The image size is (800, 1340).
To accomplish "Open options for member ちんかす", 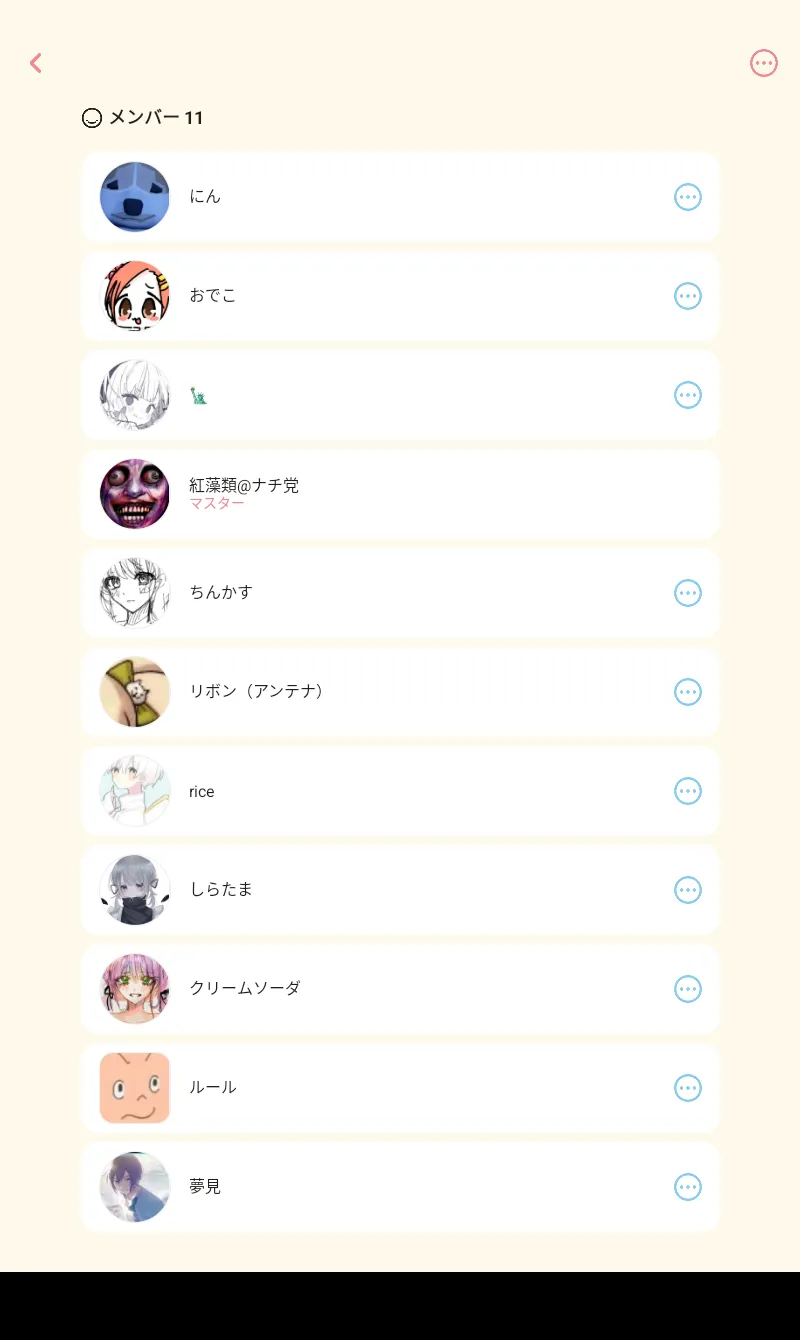I will point(688,593).
